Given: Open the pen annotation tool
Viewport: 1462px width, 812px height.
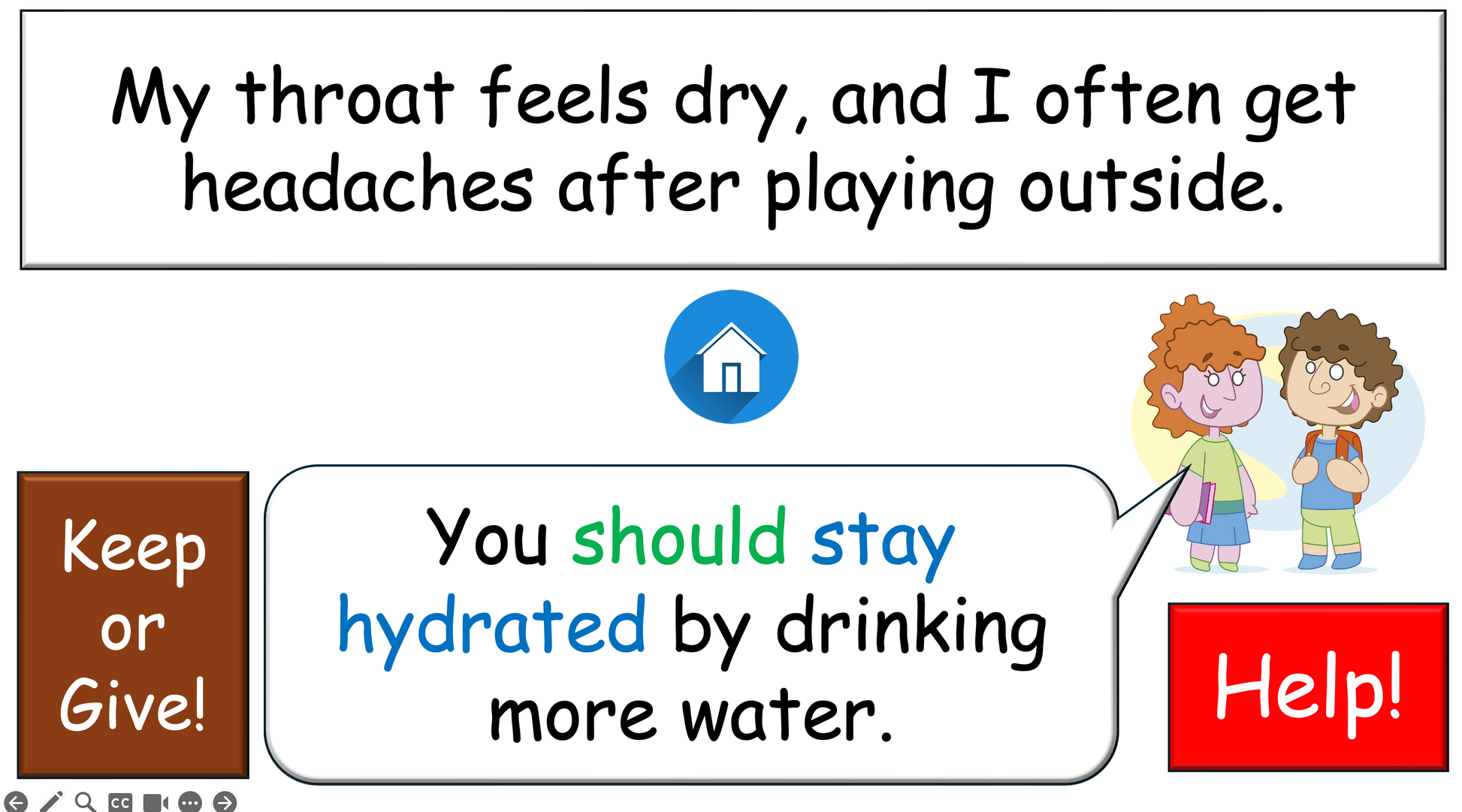Looking at the screenshot, I should (51, 801).
